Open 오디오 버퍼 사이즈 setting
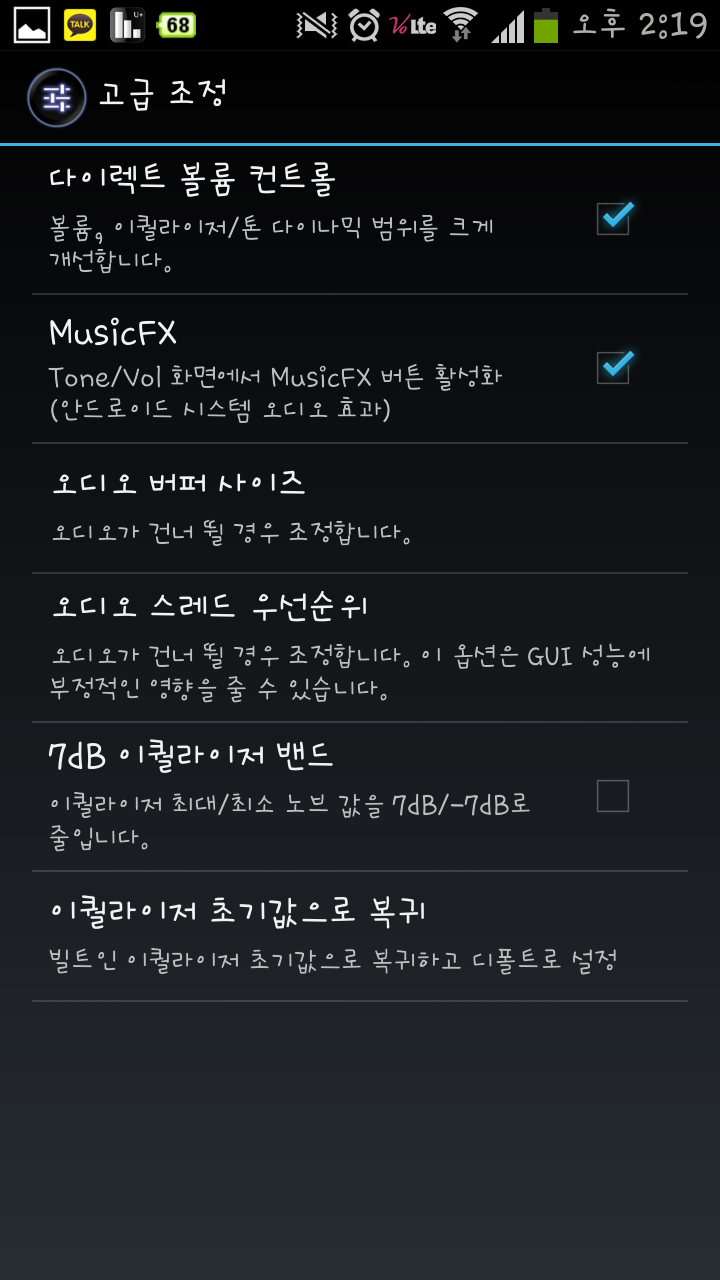Image resolution: width=720 pixels, height=1280 pixels. pos(360,507)
